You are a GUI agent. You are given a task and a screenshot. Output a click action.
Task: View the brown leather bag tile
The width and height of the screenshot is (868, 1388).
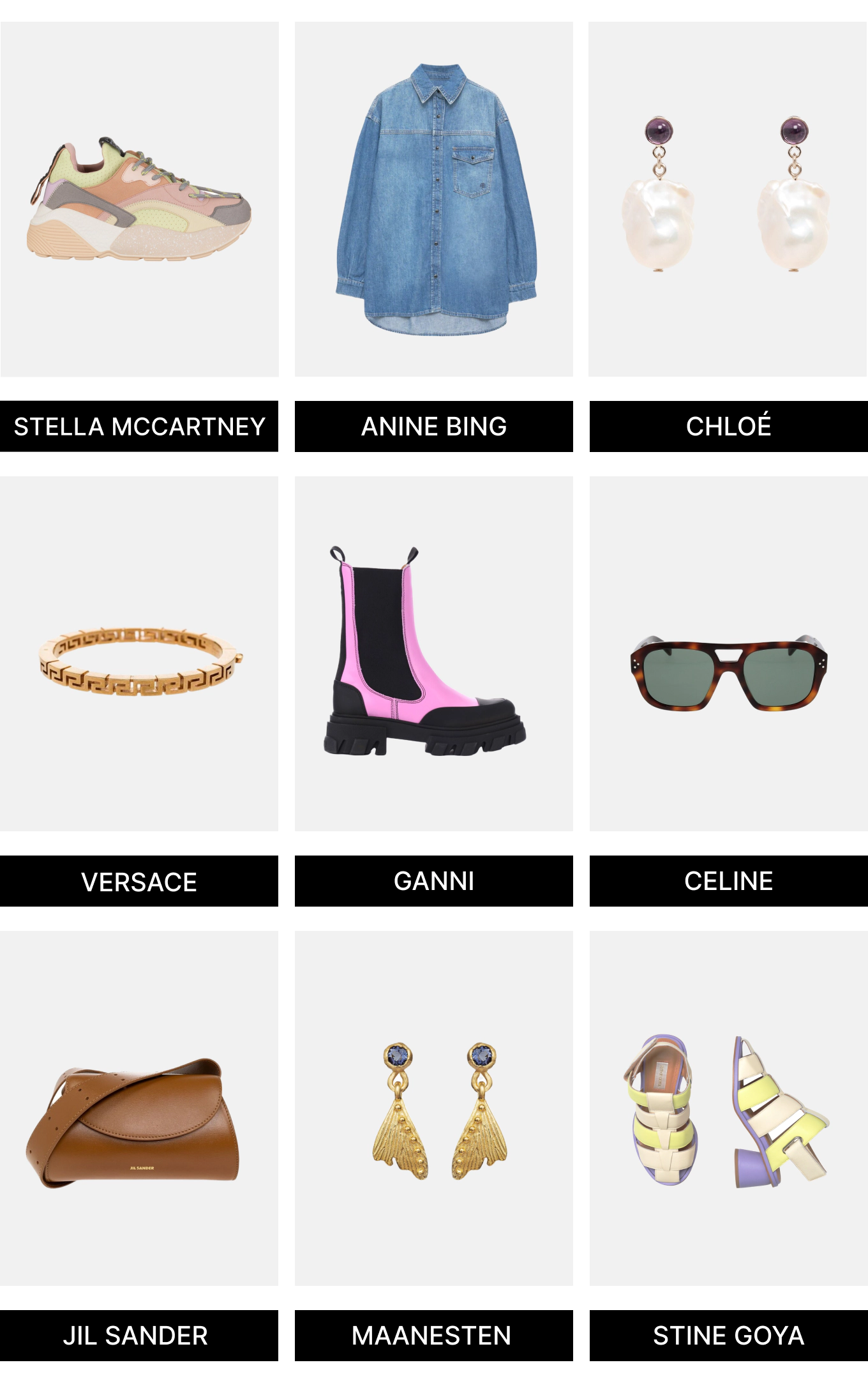tap(139, 1108)
